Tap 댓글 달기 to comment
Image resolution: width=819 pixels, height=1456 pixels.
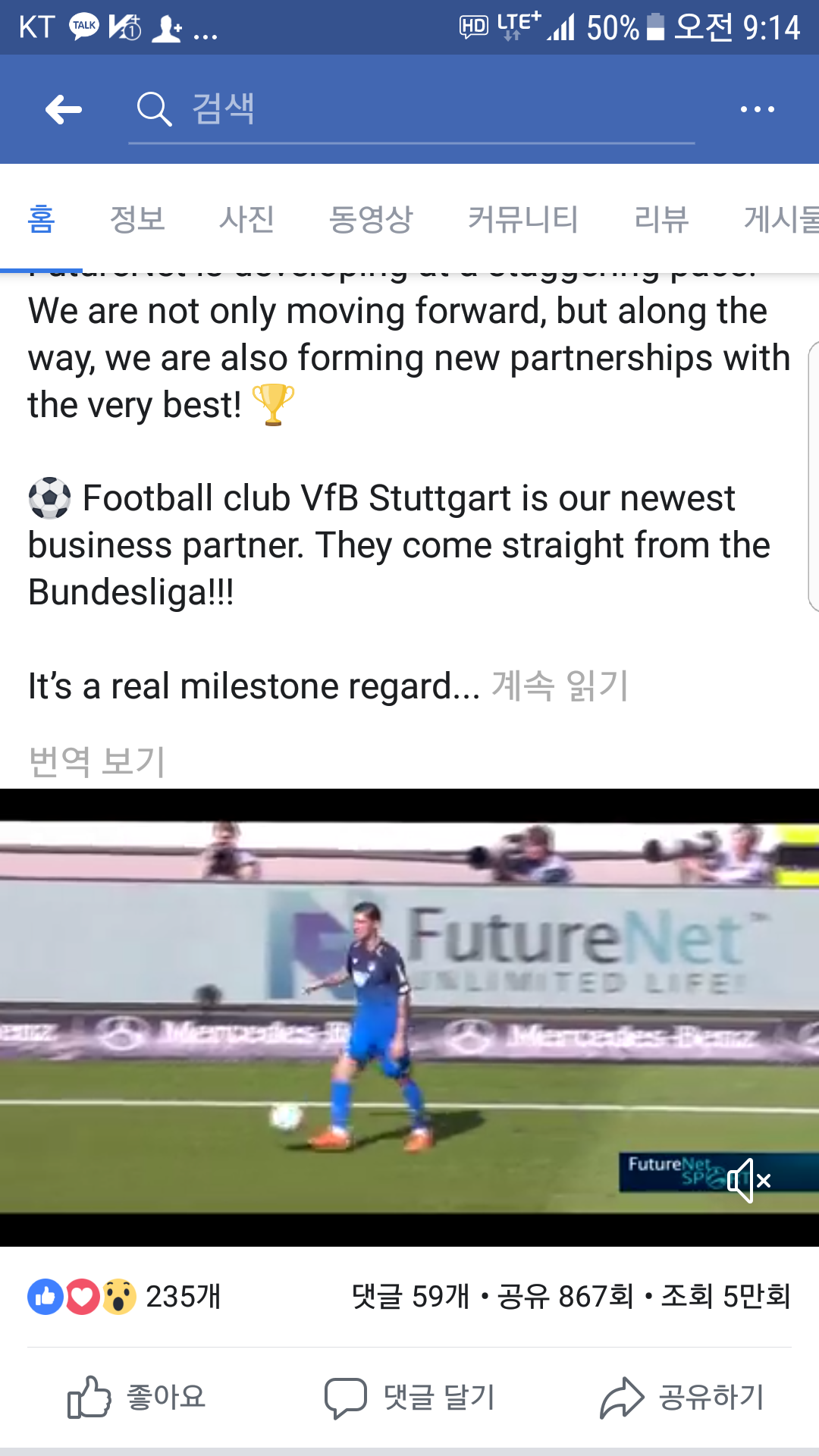pyautogui.click(x=409, y=1397)
